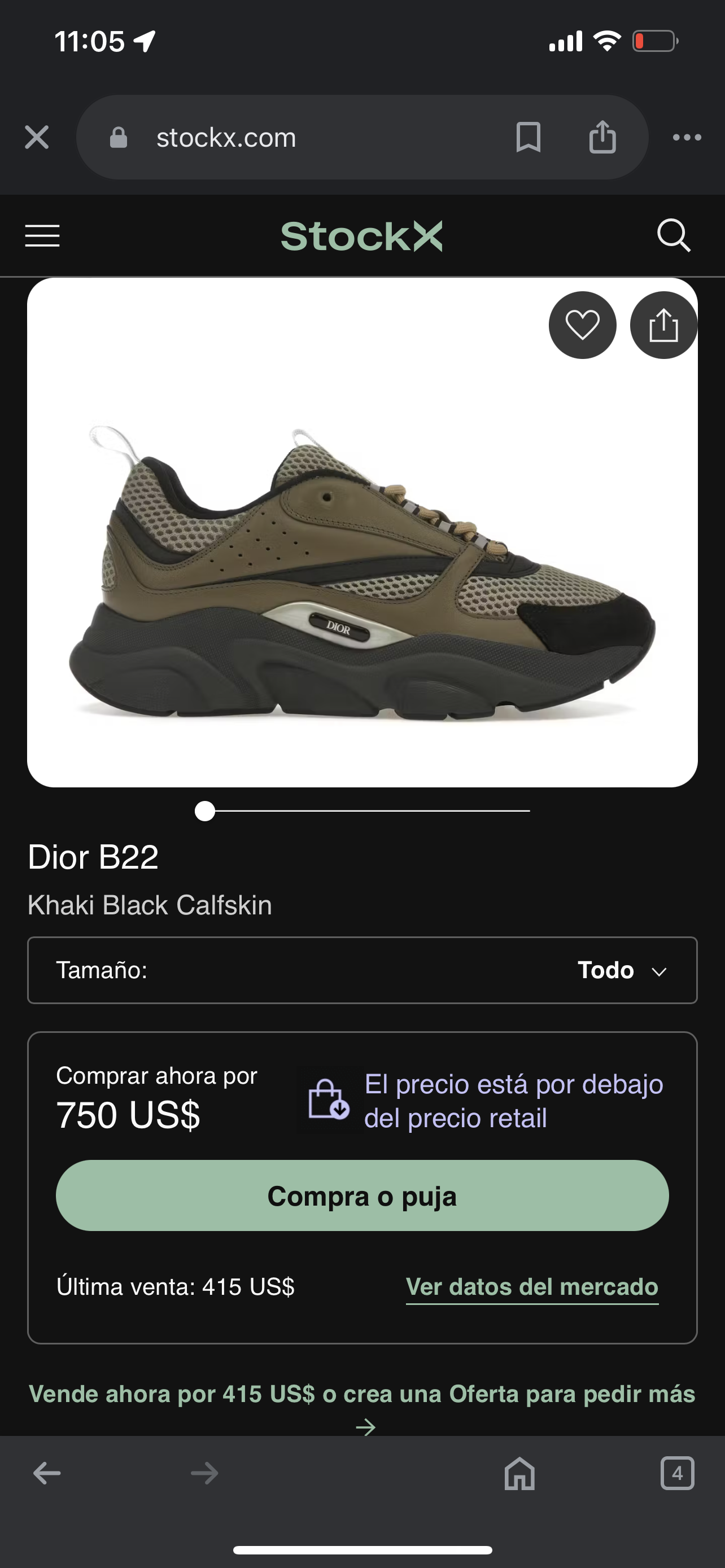Tap the StockX logo in the header
The height and width of the screenshot is (1568, 725).
tap(362, 235)
